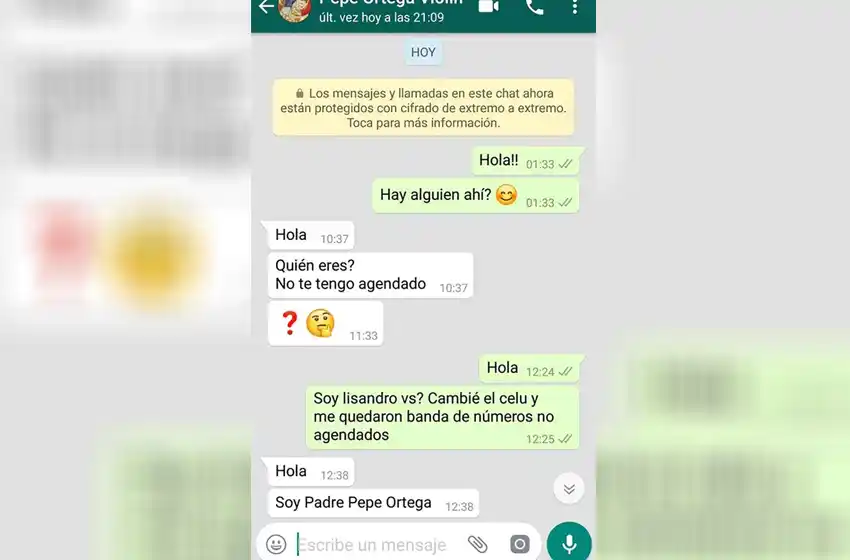Open the camera from the message bar
The width and height of the screenshot is (850, 560).
pos(519,544)
